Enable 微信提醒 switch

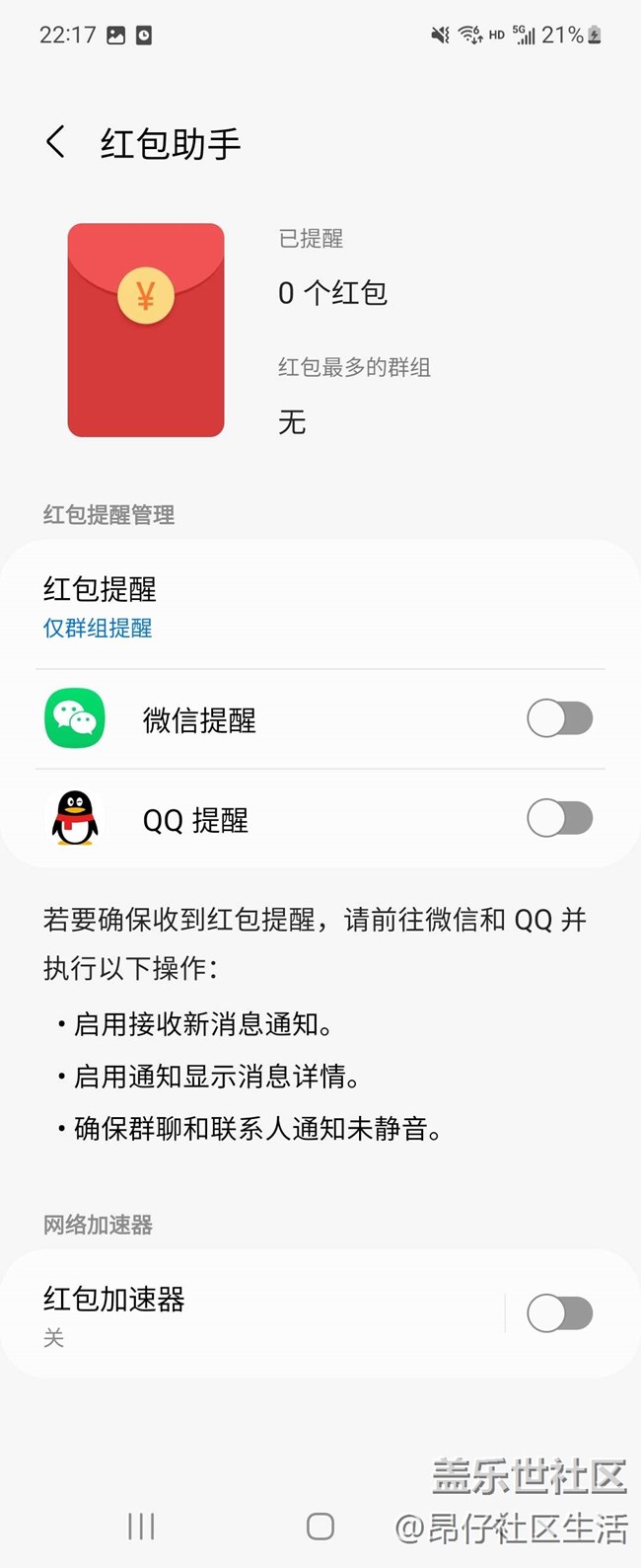click(x=559, y=718)
